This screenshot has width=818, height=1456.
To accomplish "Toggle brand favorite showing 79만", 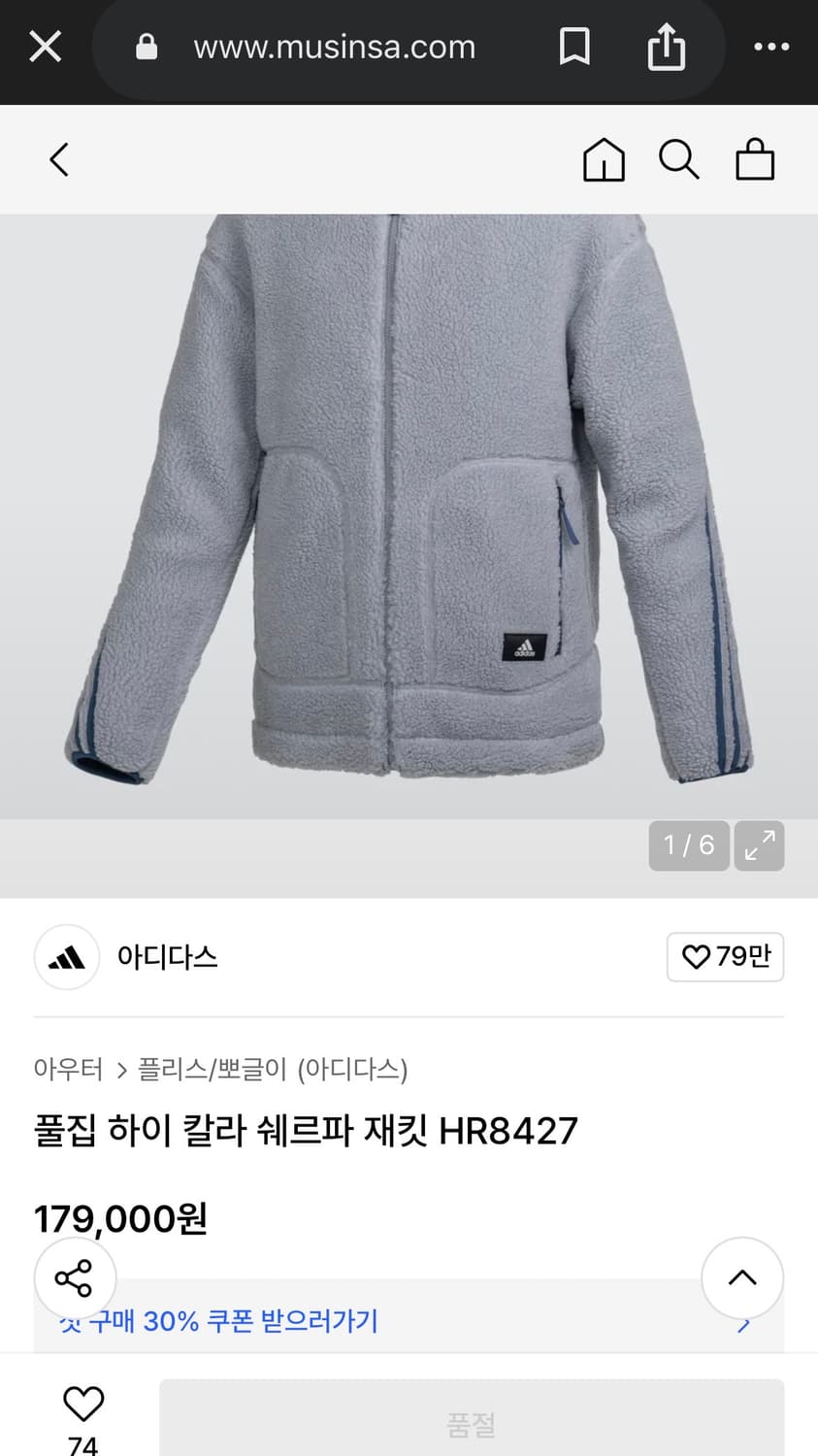I will click(x=725, y=957).
